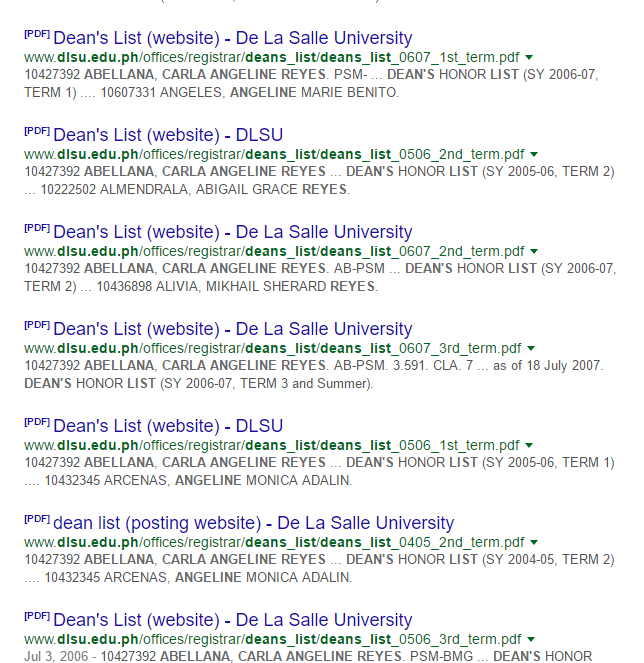
Task: Expand the dropdown arrow beside deans_list_0506_3rd_term.pdf
Action: pos(531,639)
